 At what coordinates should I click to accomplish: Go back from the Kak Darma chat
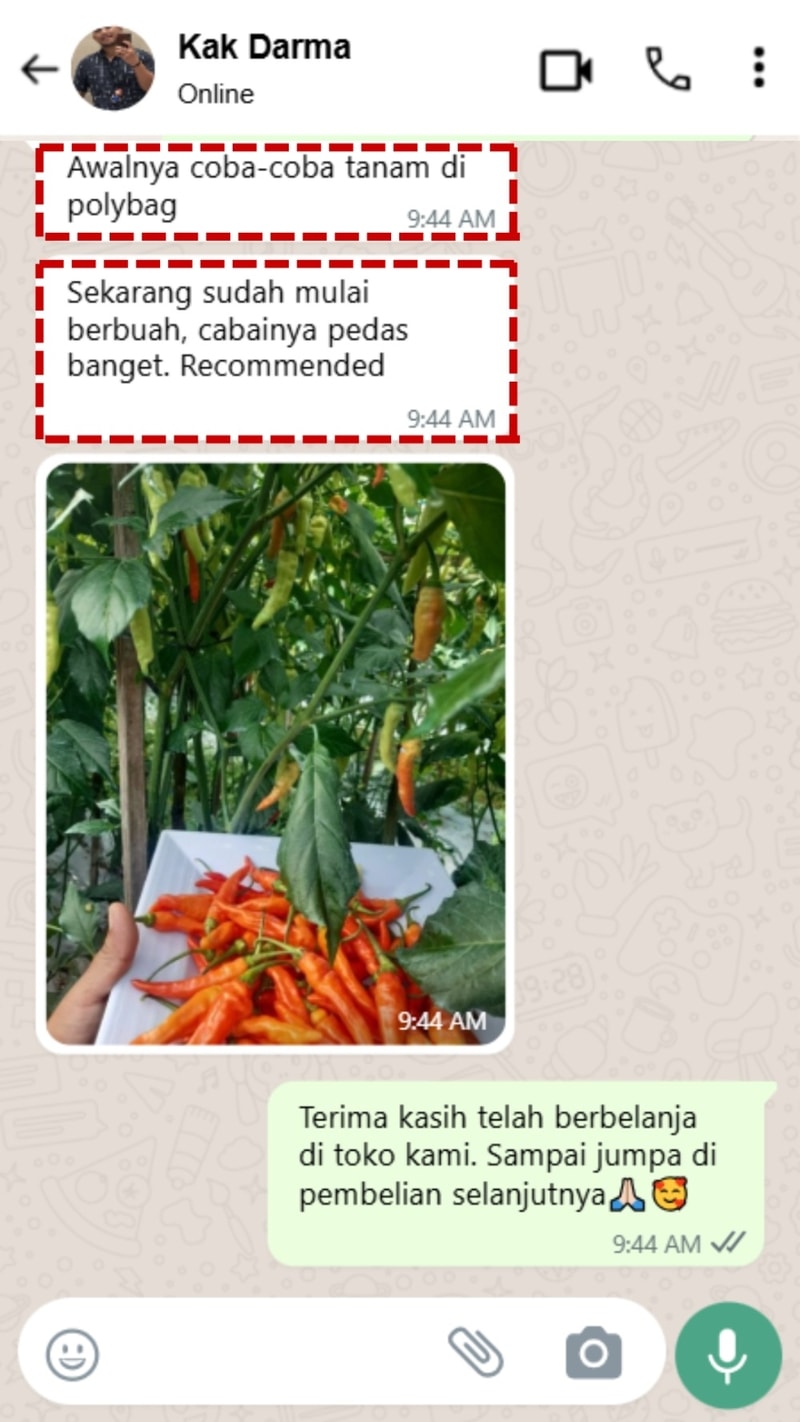(x=40, y=69)
